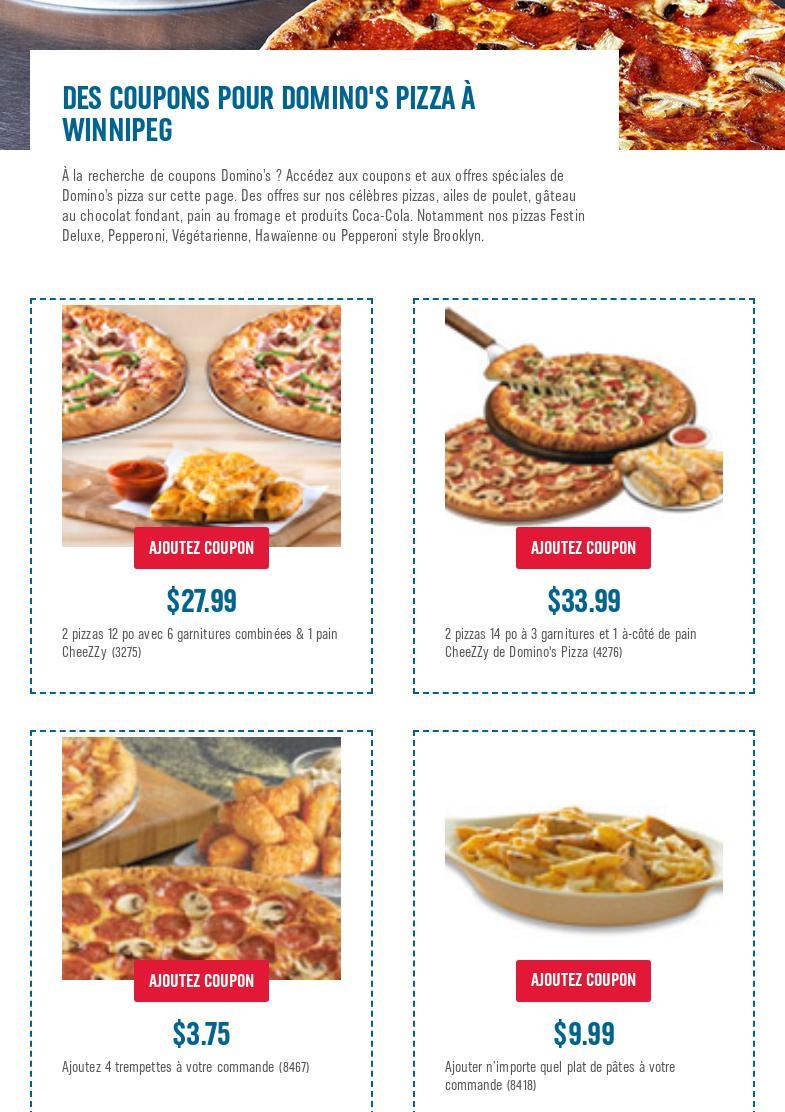
Task: Add the $33.99 two 14-inch pizzas coupon
Action: [583, 548]
